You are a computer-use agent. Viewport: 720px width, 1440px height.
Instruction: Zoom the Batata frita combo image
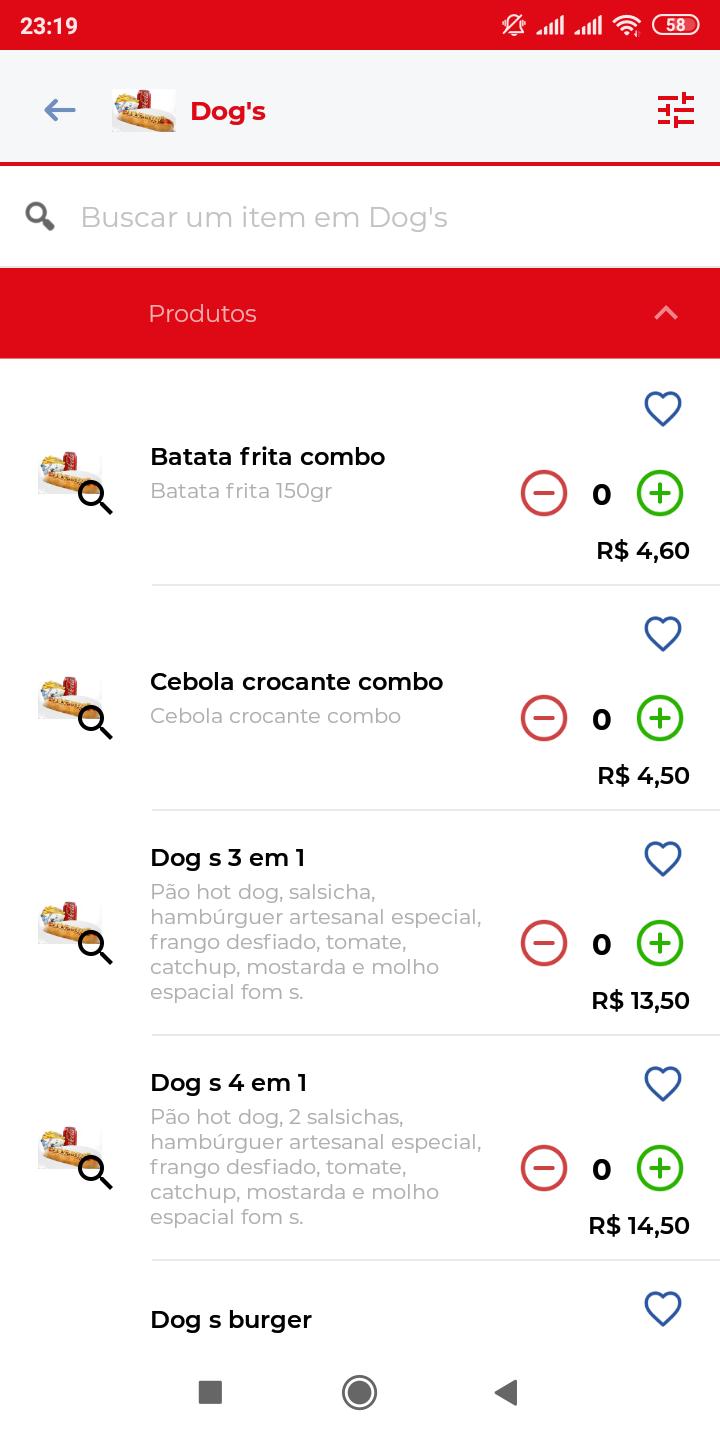(x=76, y=483)
